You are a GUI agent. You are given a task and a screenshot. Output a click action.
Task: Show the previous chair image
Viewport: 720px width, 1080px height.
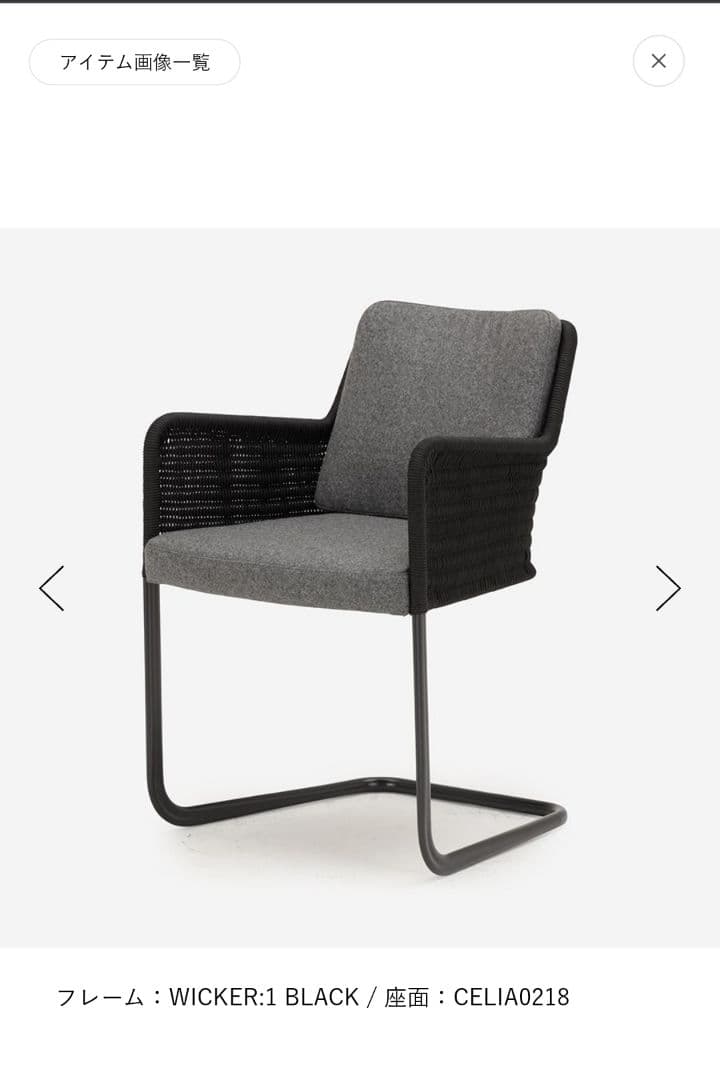click(51, 588)
